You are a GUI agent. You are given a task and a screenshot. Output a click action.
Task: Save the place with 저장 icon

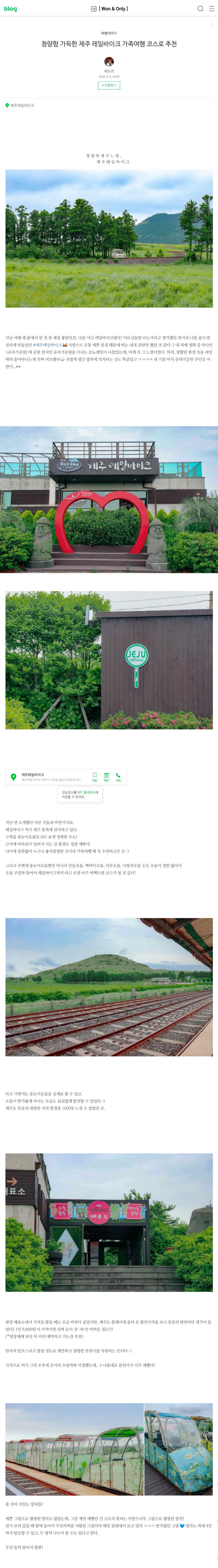pyautogui.click(x=94, y=777)
